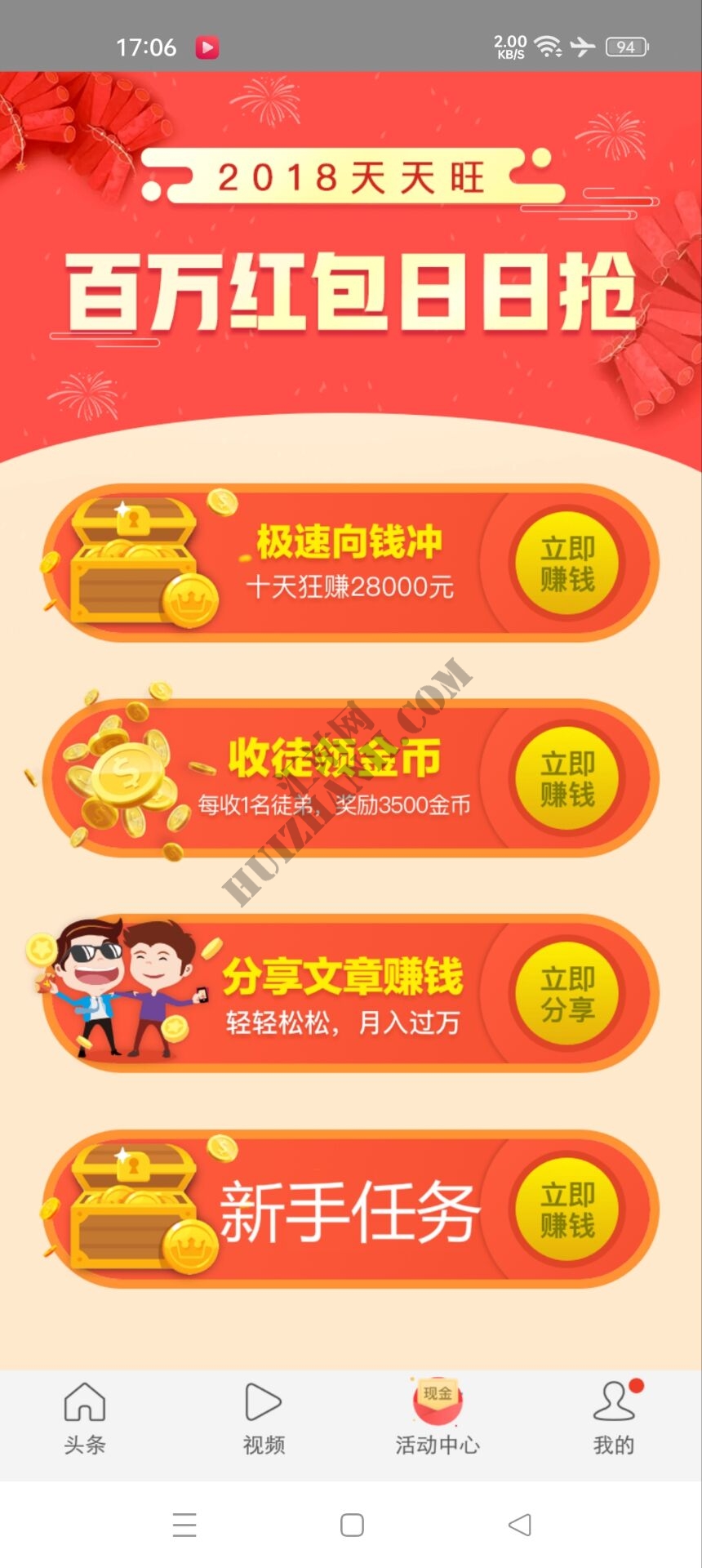Tap 立即分享 on the 分享文章赚钱 banner
Screen dimensions: 702x1568
(x=567, y=994)
